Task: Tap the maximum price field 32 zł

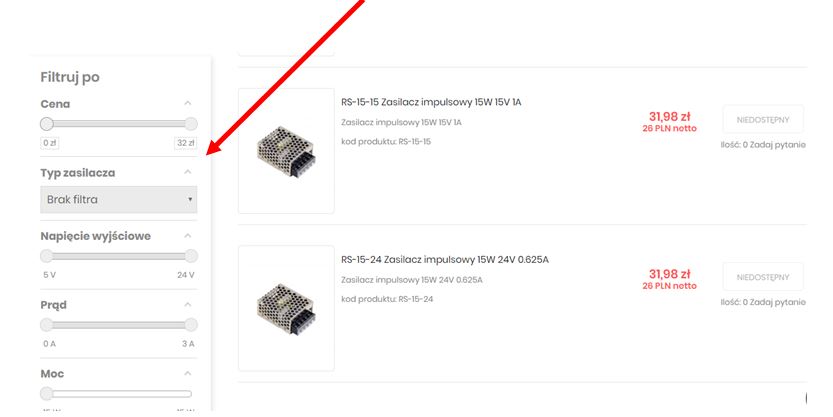Action: coord(185,143)
